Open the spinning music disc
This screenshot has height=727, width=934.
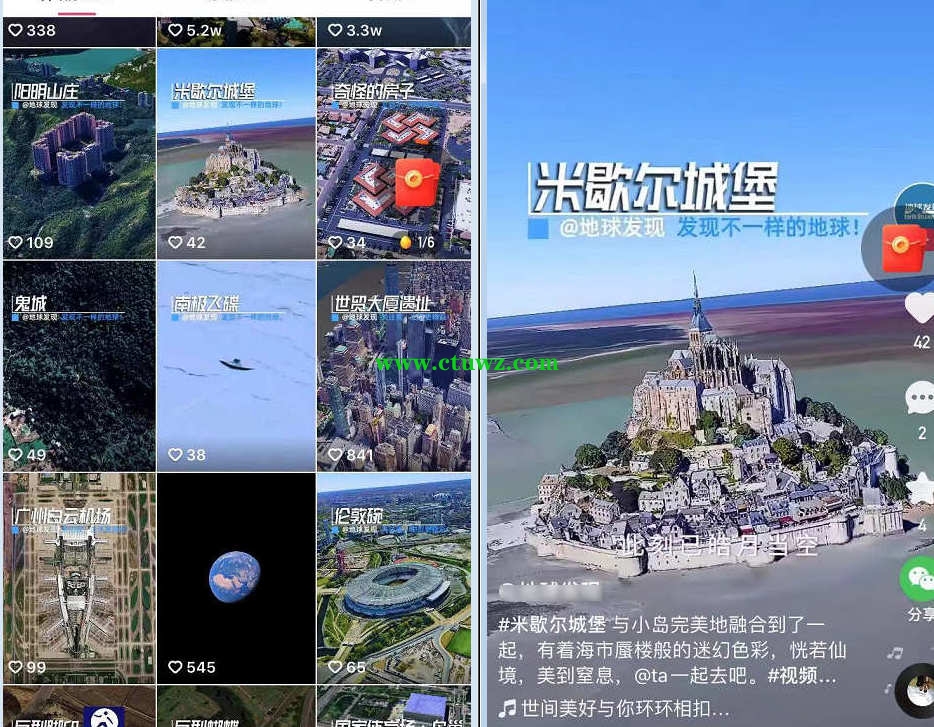(918, 692)
